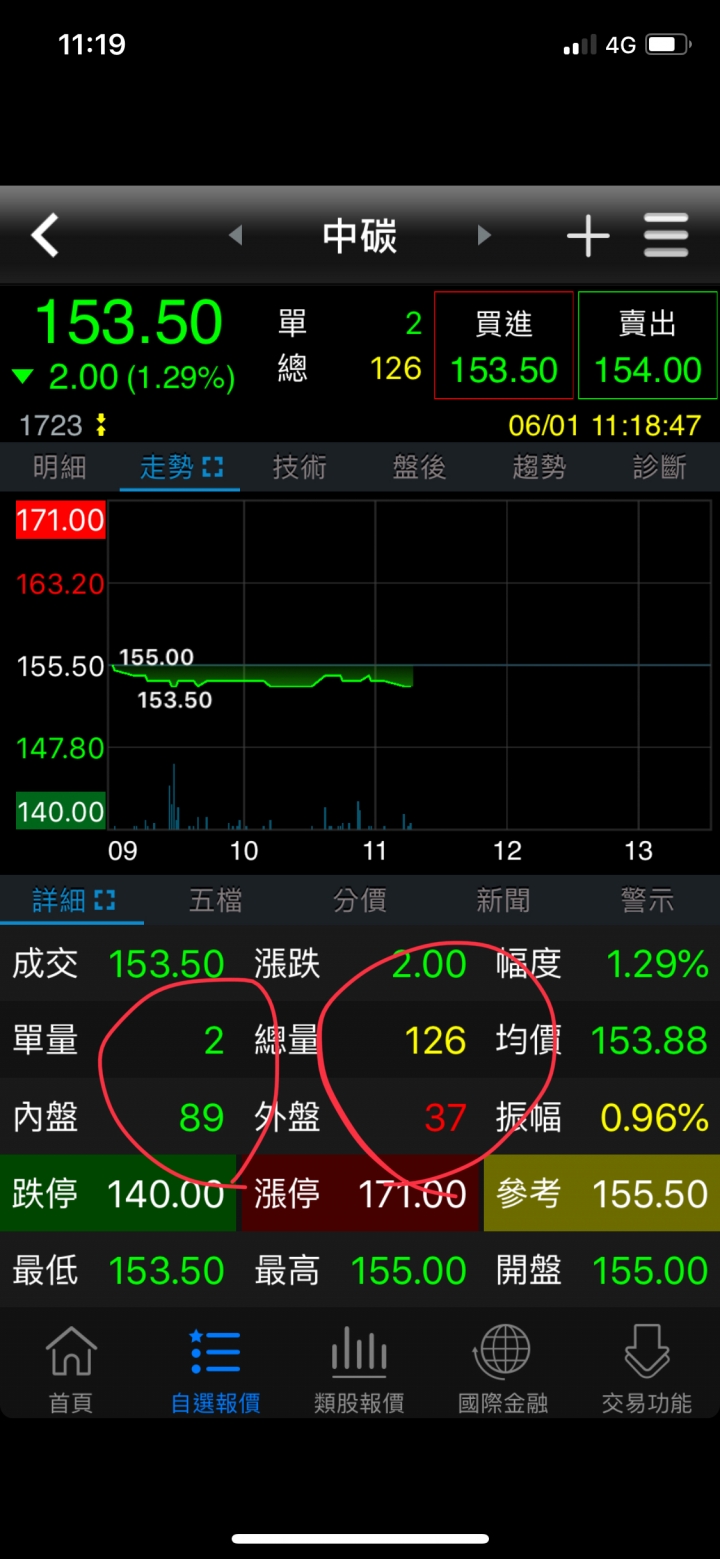Show the 五檔 order book tab

click(x=215, y=901)
